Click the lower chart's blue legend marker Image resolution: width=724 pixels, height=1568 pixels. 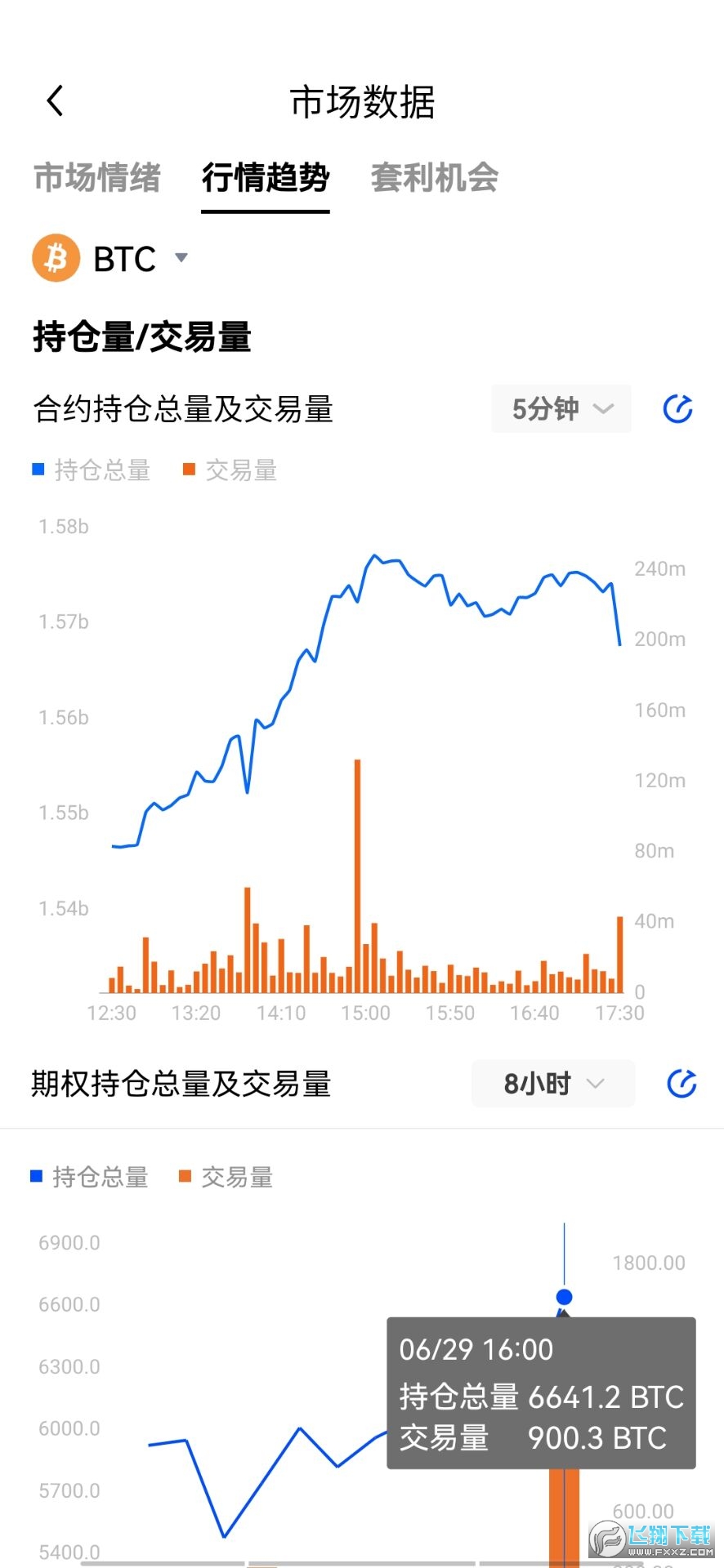point(36,1176)
